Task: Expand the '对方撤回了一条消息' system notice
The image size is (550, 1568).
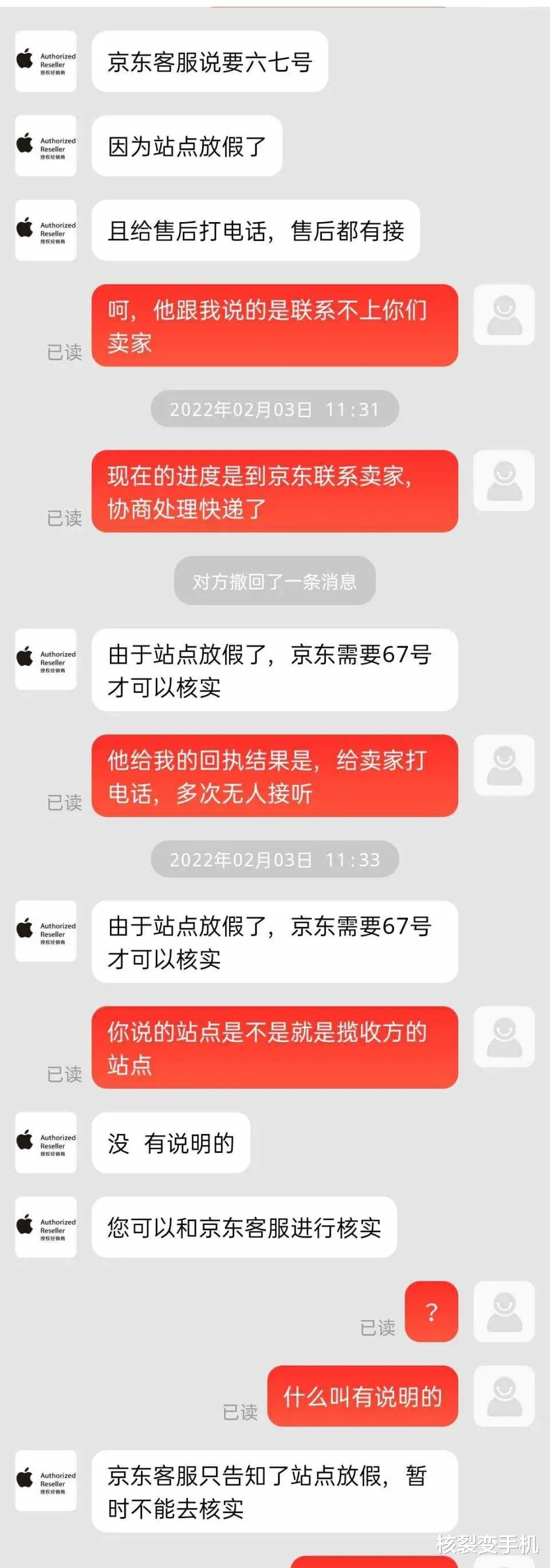Action: 276,580
